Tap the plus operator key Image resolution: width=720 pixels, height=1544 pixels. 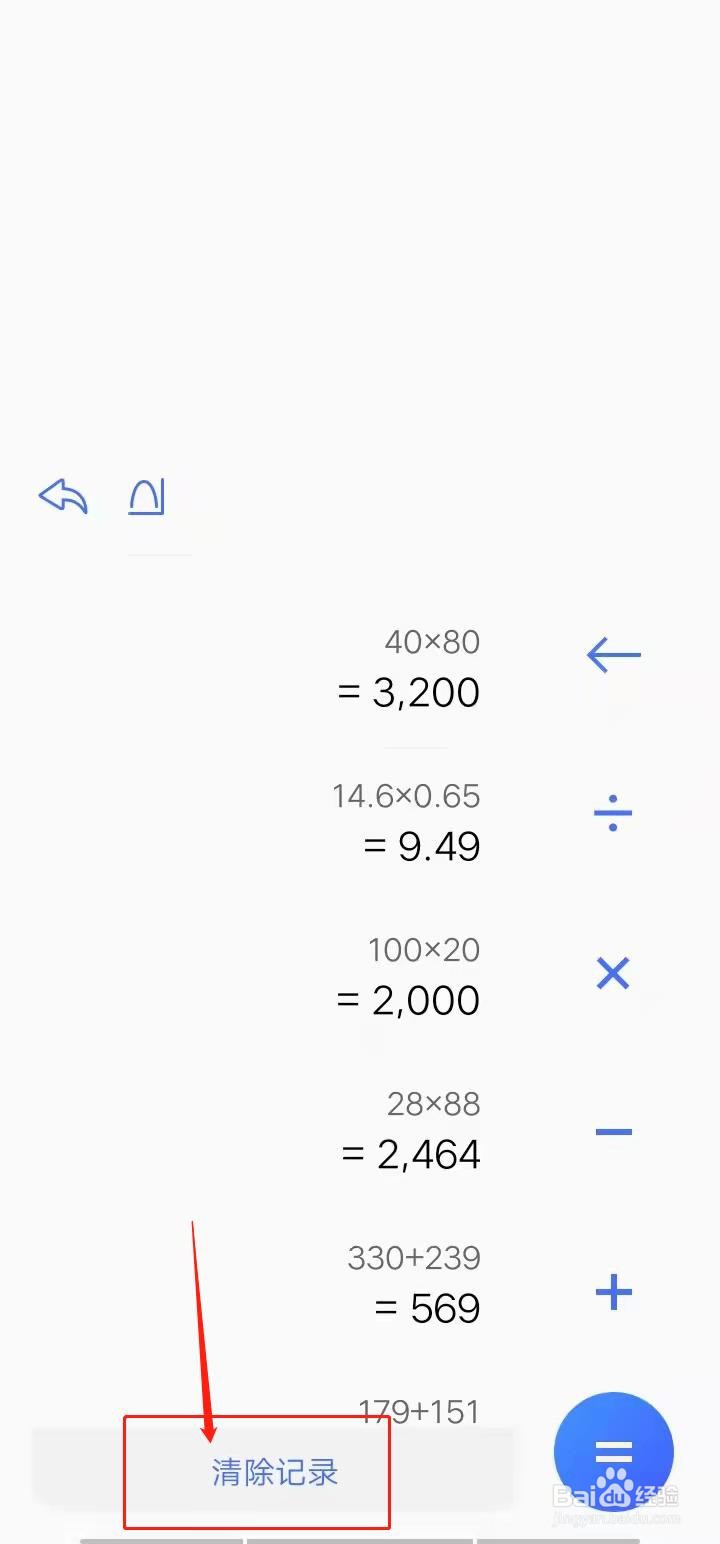[x=613, y=1292]
